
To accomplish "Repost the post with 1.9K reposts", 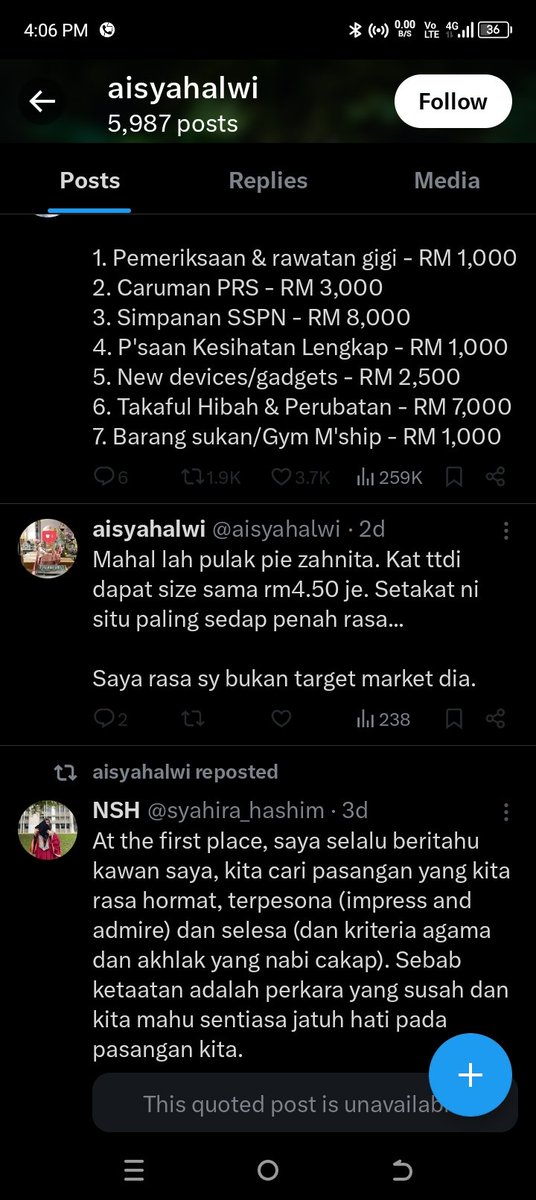I will coord(211,478).
